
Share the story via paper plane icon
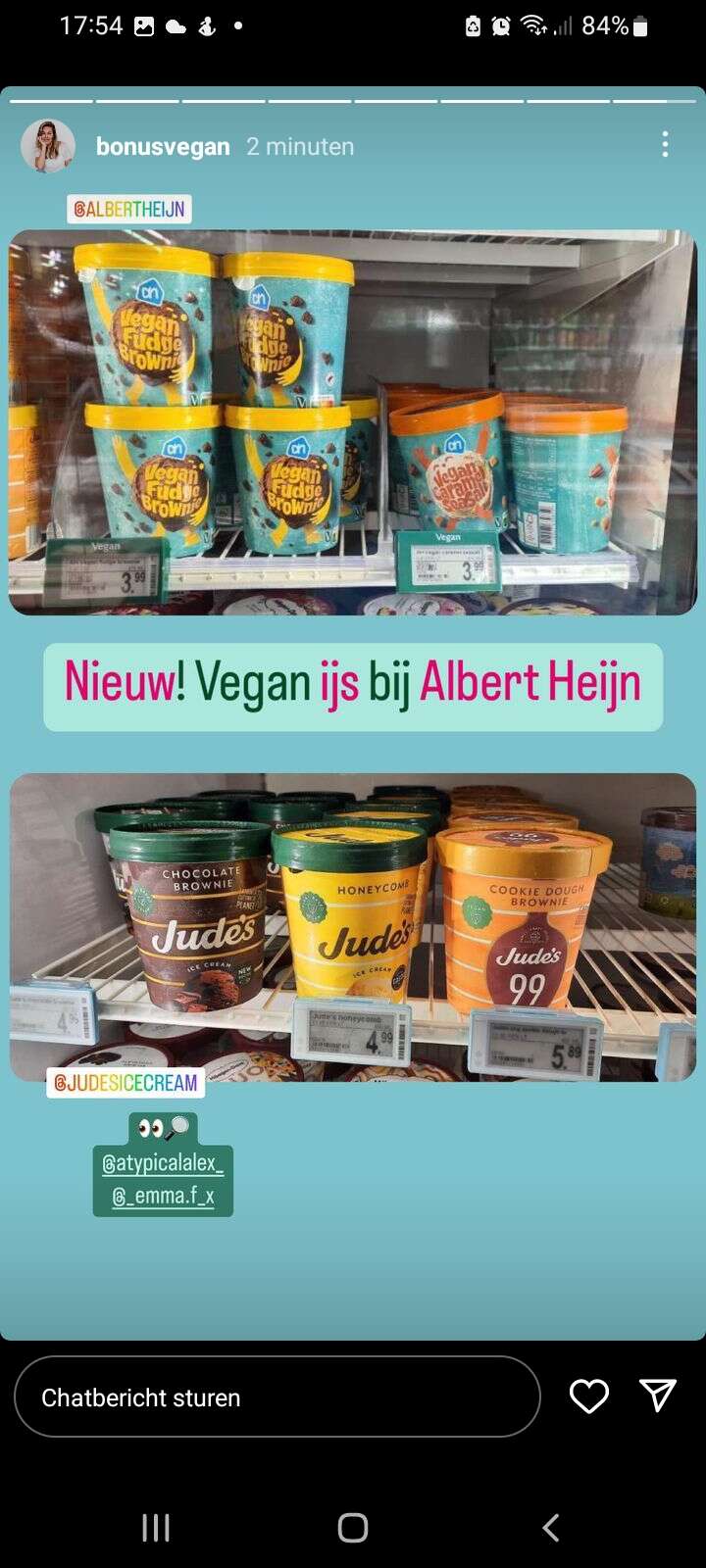coord(658,1396)
